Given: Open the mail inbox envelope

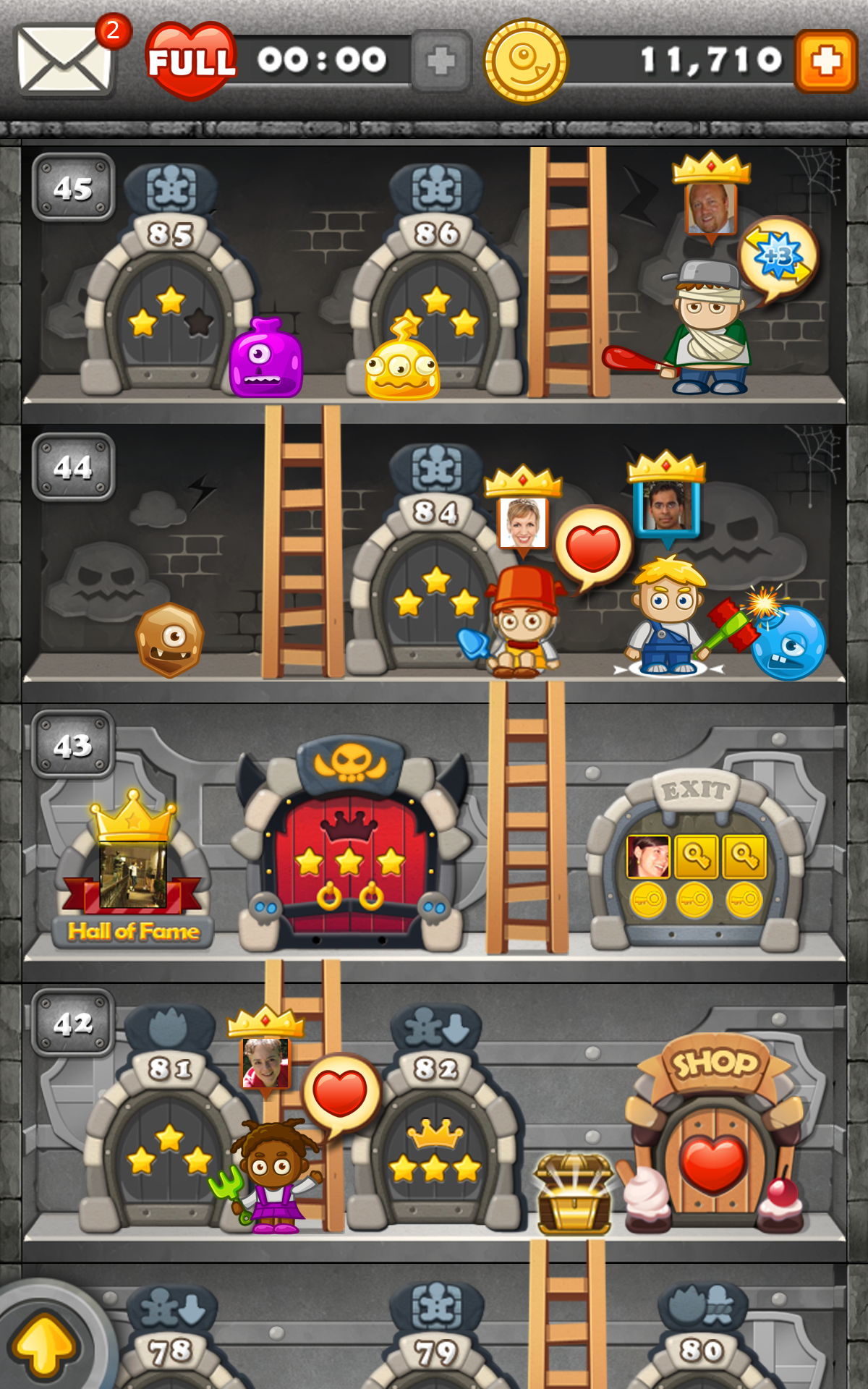Looking at the screenshot, I should click(x=64, y=61).
